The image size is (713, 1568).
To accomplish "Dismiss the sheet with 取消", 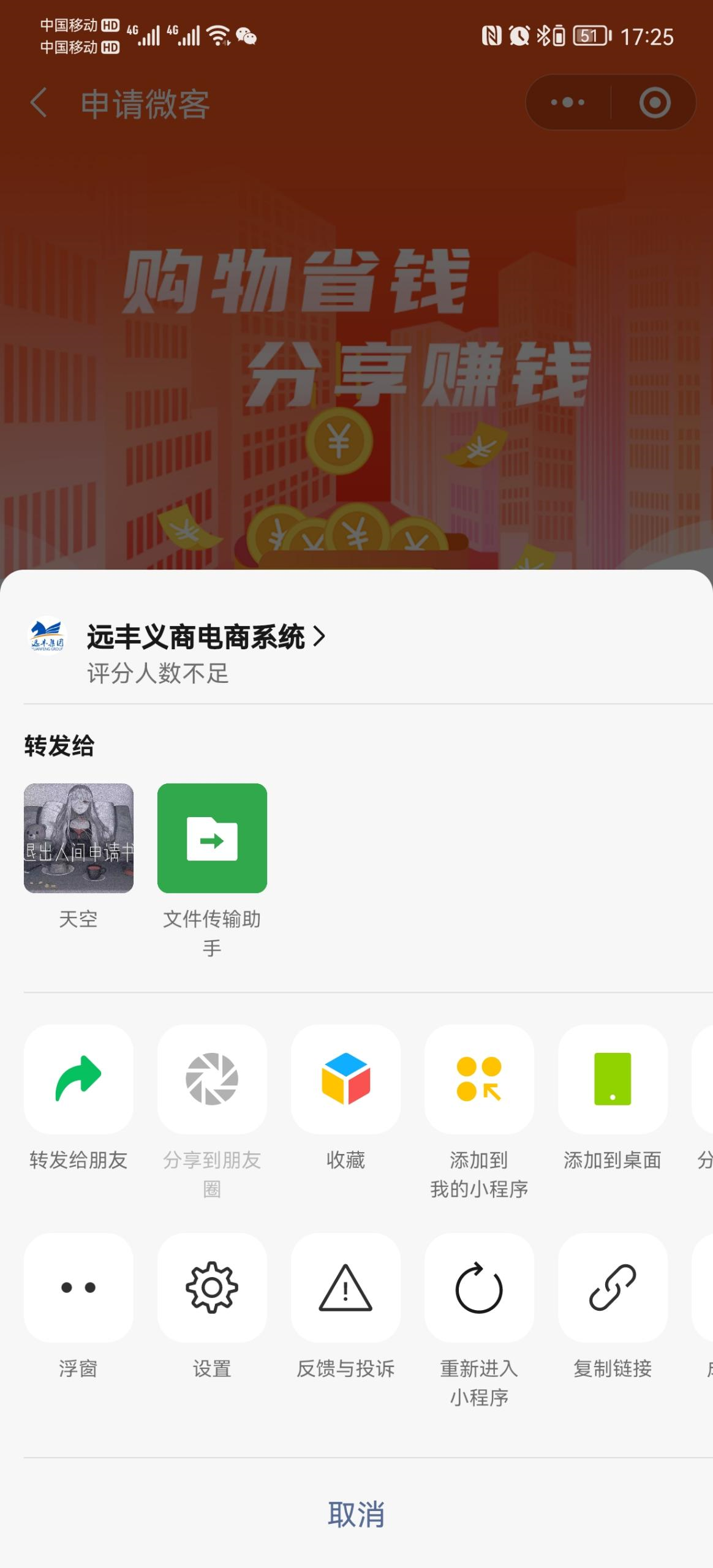I will click(356, 1514).
